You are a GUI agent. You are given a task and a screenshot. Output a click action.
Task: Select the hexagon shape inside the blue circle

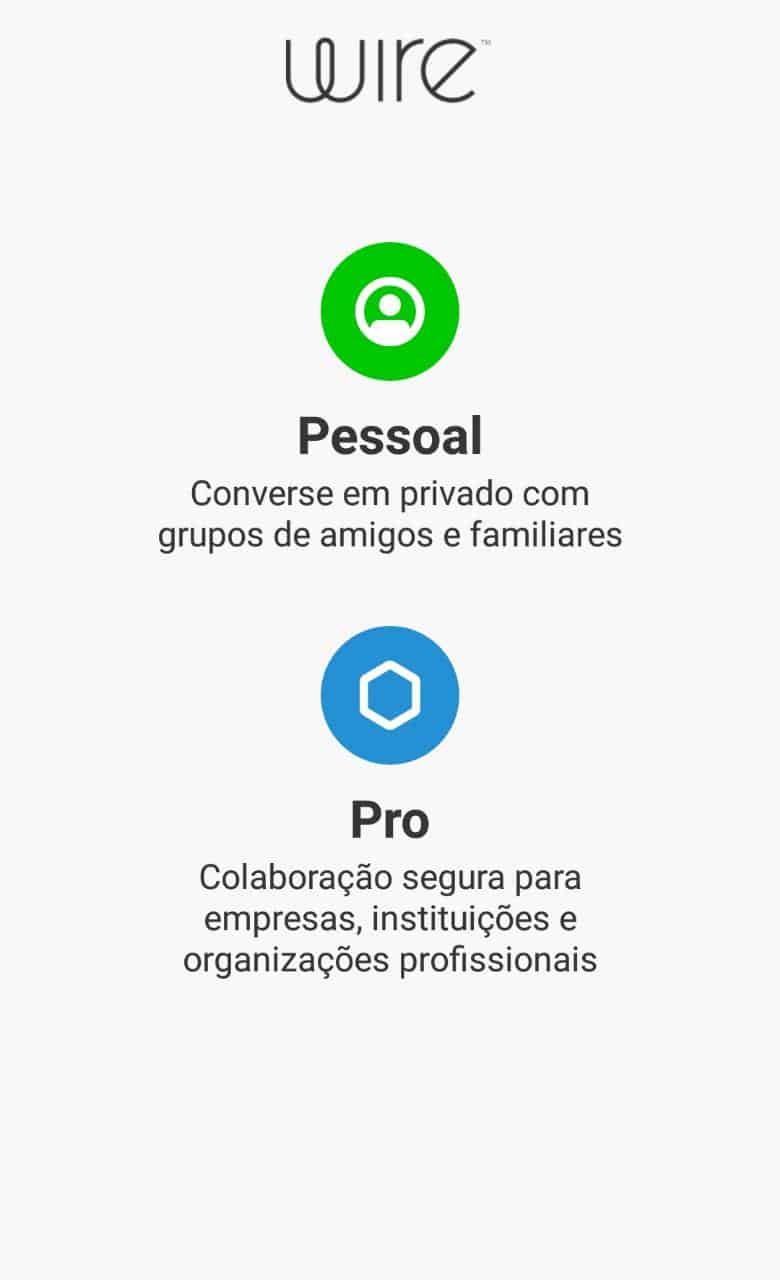coord(389,694)
